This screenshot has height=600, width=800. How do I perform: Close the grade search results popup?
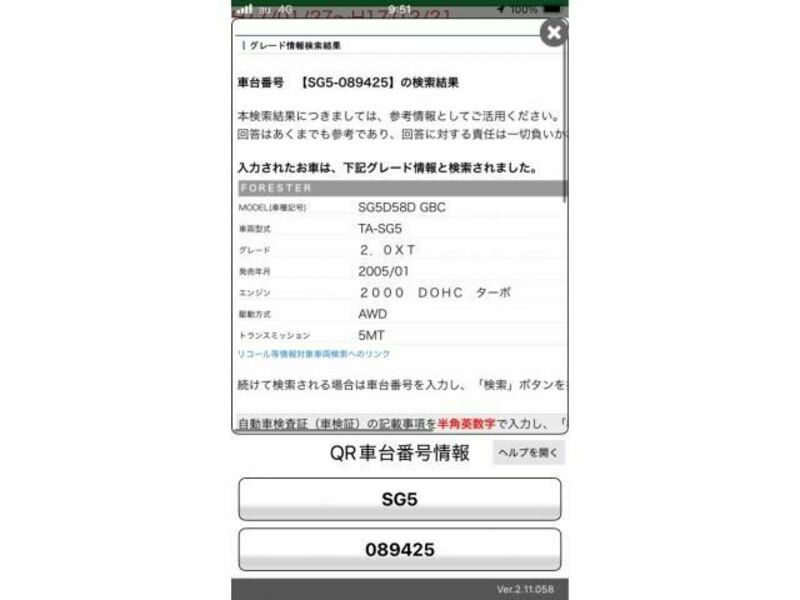point(553,32)
